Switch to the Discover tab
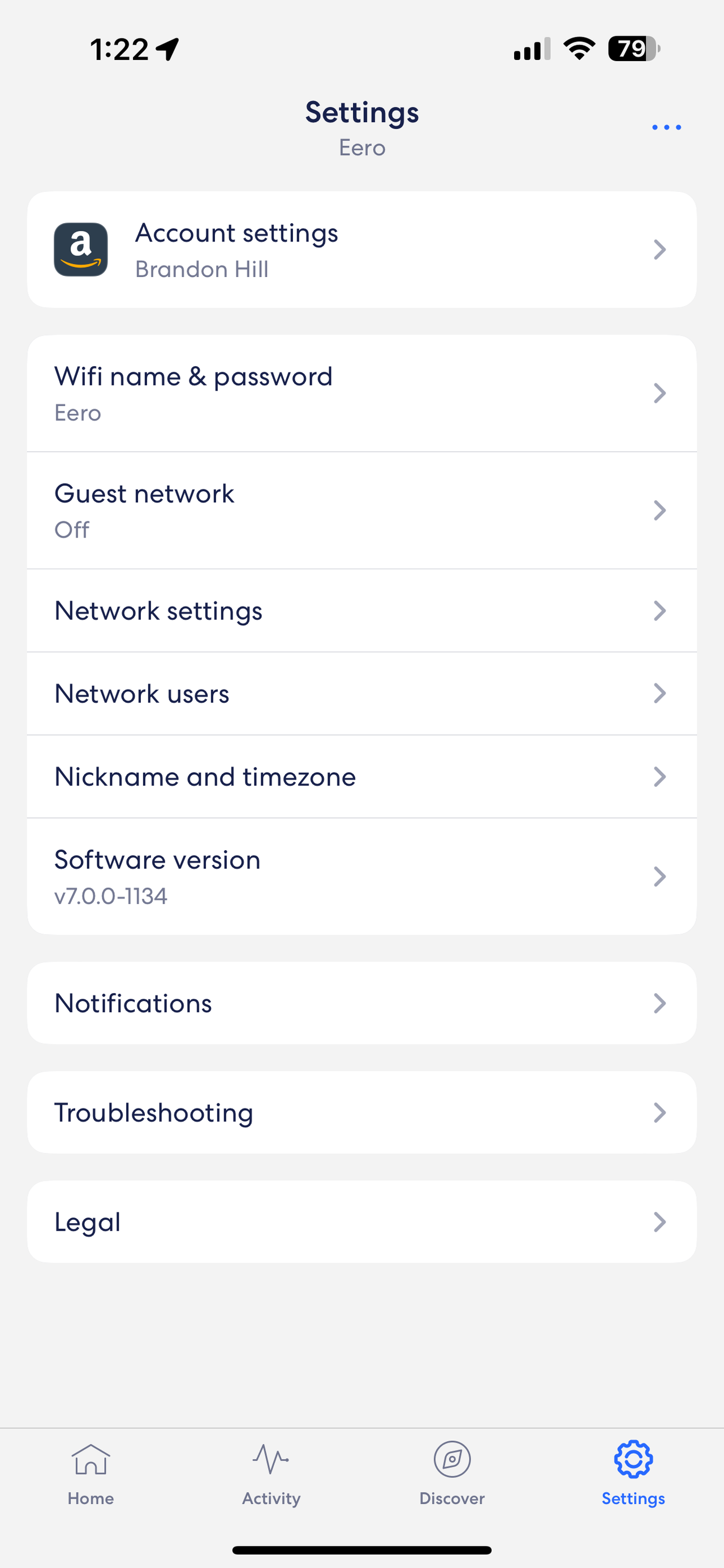The width and height of the screenshot is (724, 1568). pos(452,1474)
